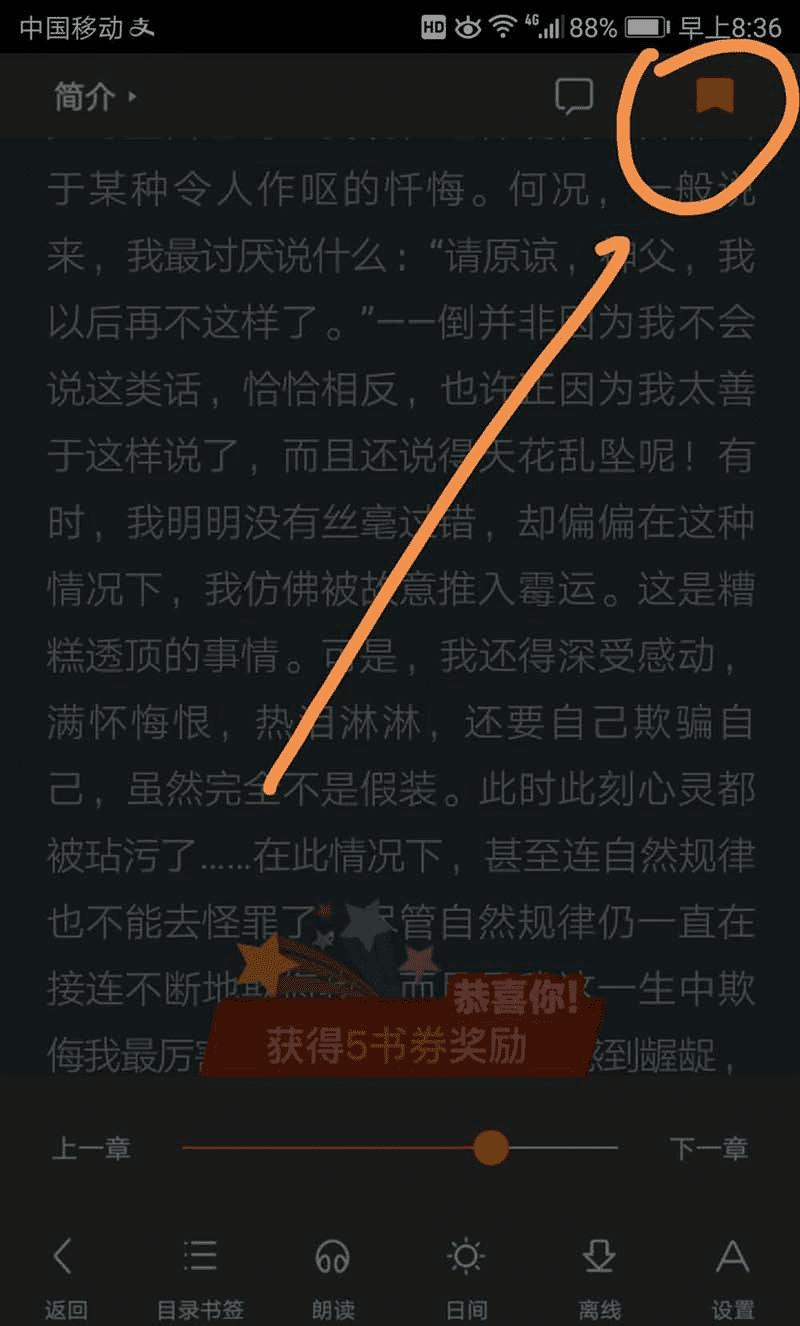Bookmark this page
The image size is (800, 1326).
[x=715, y=96]
